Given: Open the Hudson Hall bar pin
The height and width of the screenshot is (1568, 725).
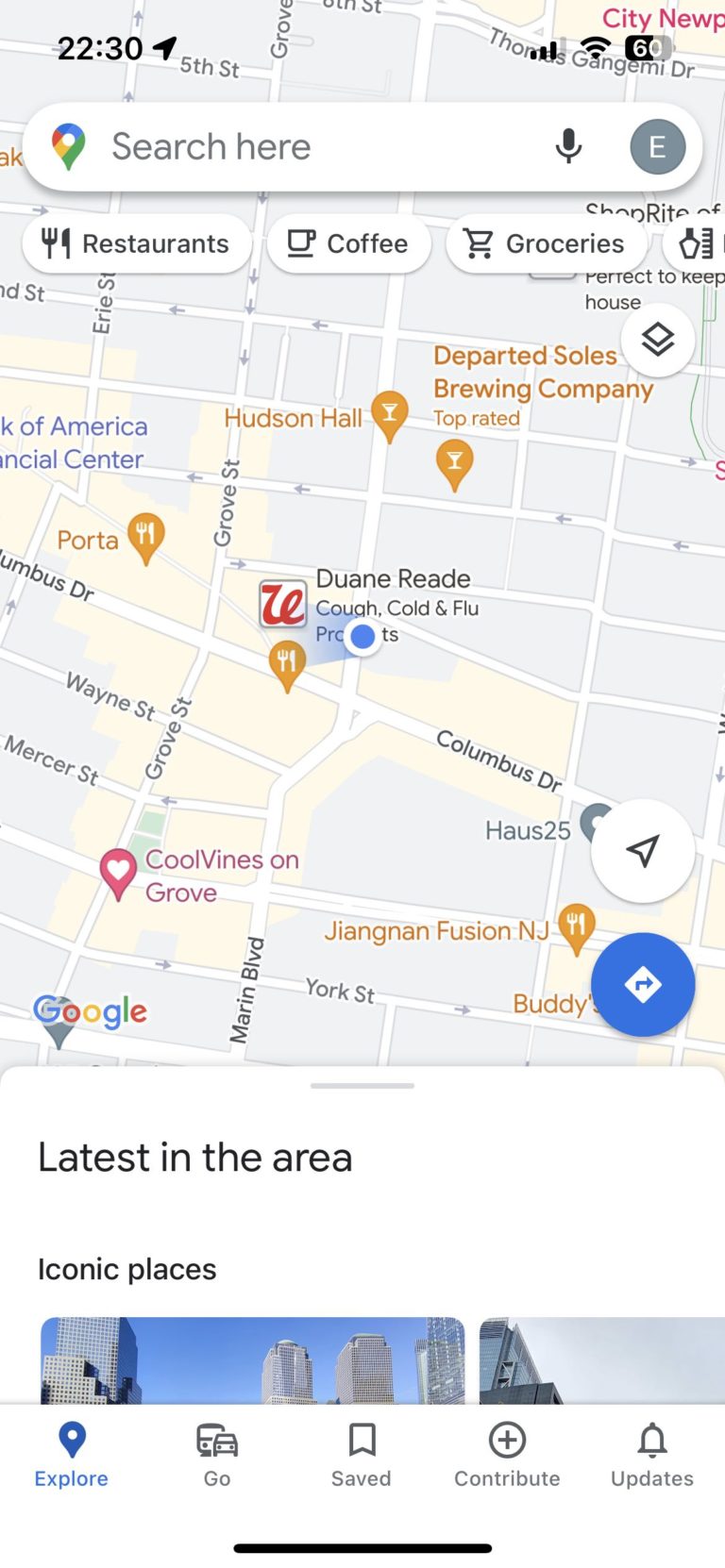Looking at the screenshot, I should pyautogui.click(x=388, y=413).
